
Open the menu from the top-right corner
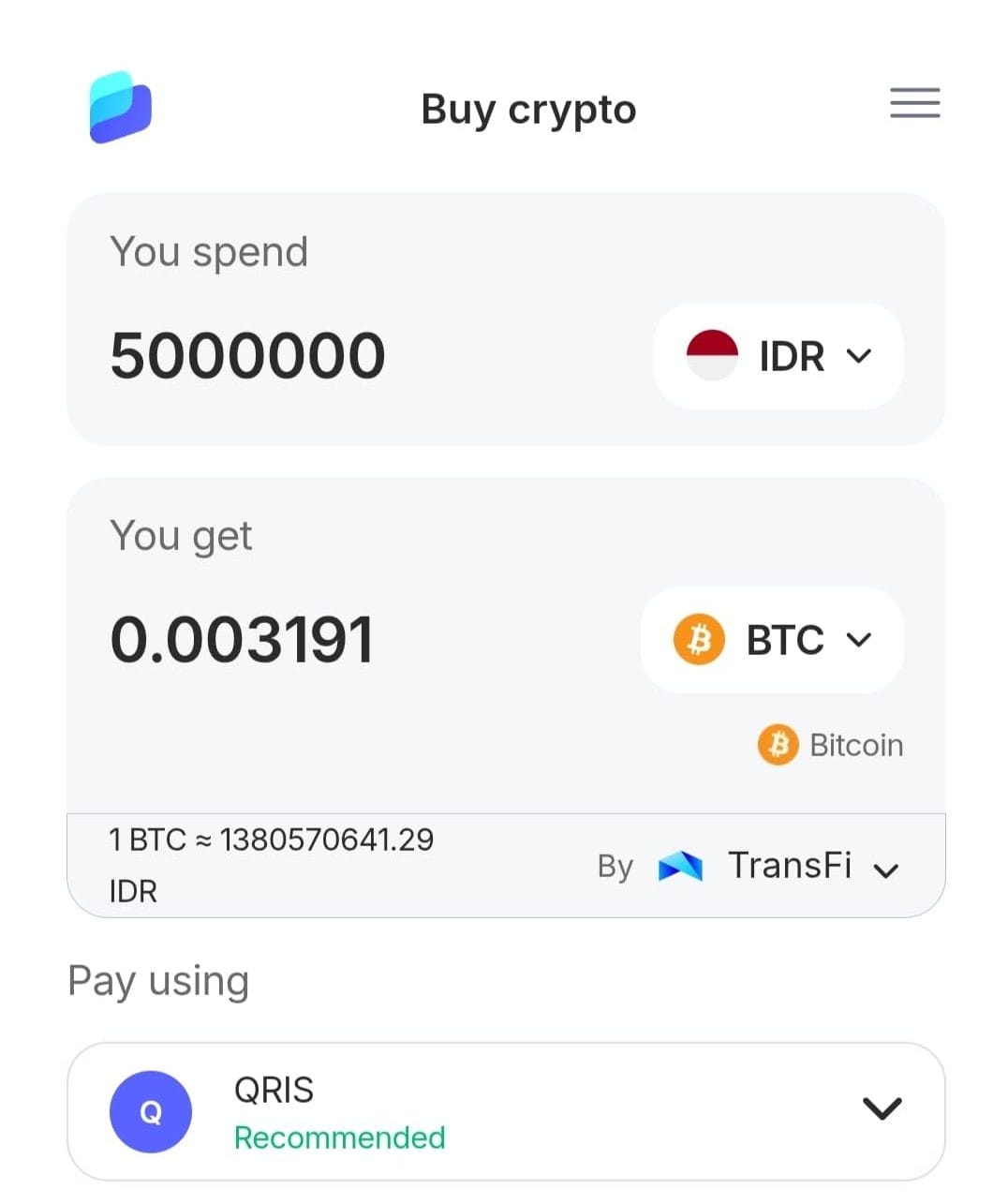point(914,103)
